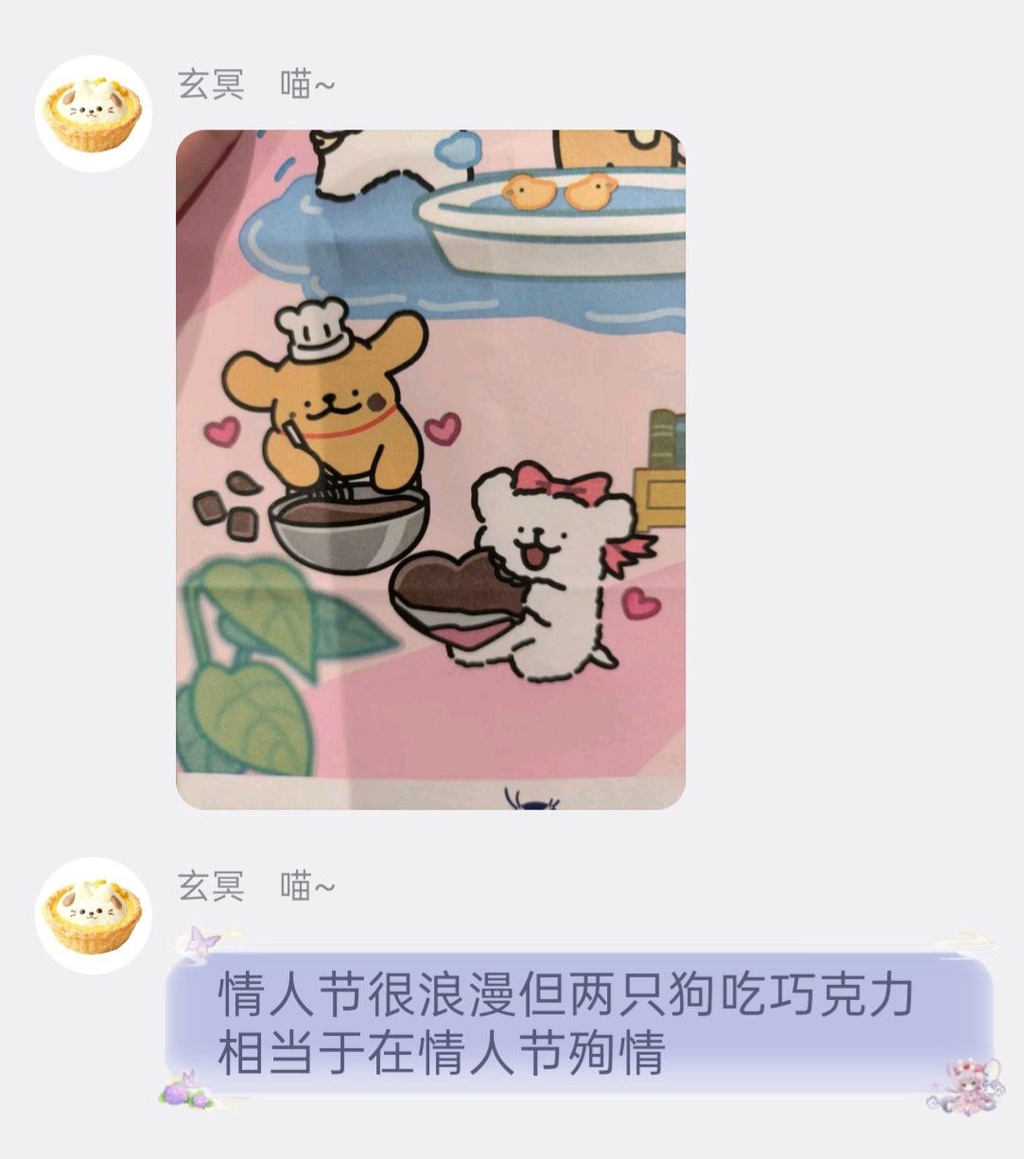Open 玄冥's avatar beside the 情人节 text message
Viewport: 1024px width, 1159px height.
click(x=93, y=915)
